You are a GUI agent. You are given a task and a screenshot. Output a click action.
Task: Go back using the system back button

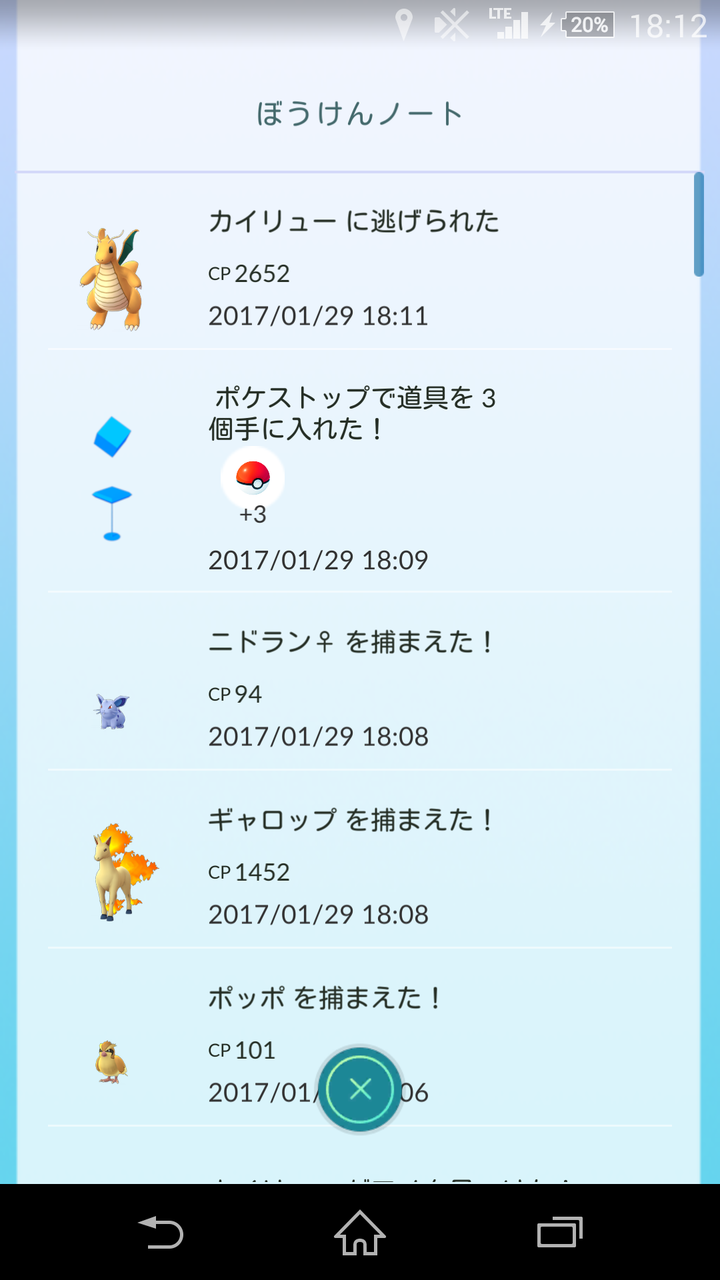pyautogui.click(x=160, y=1232)
